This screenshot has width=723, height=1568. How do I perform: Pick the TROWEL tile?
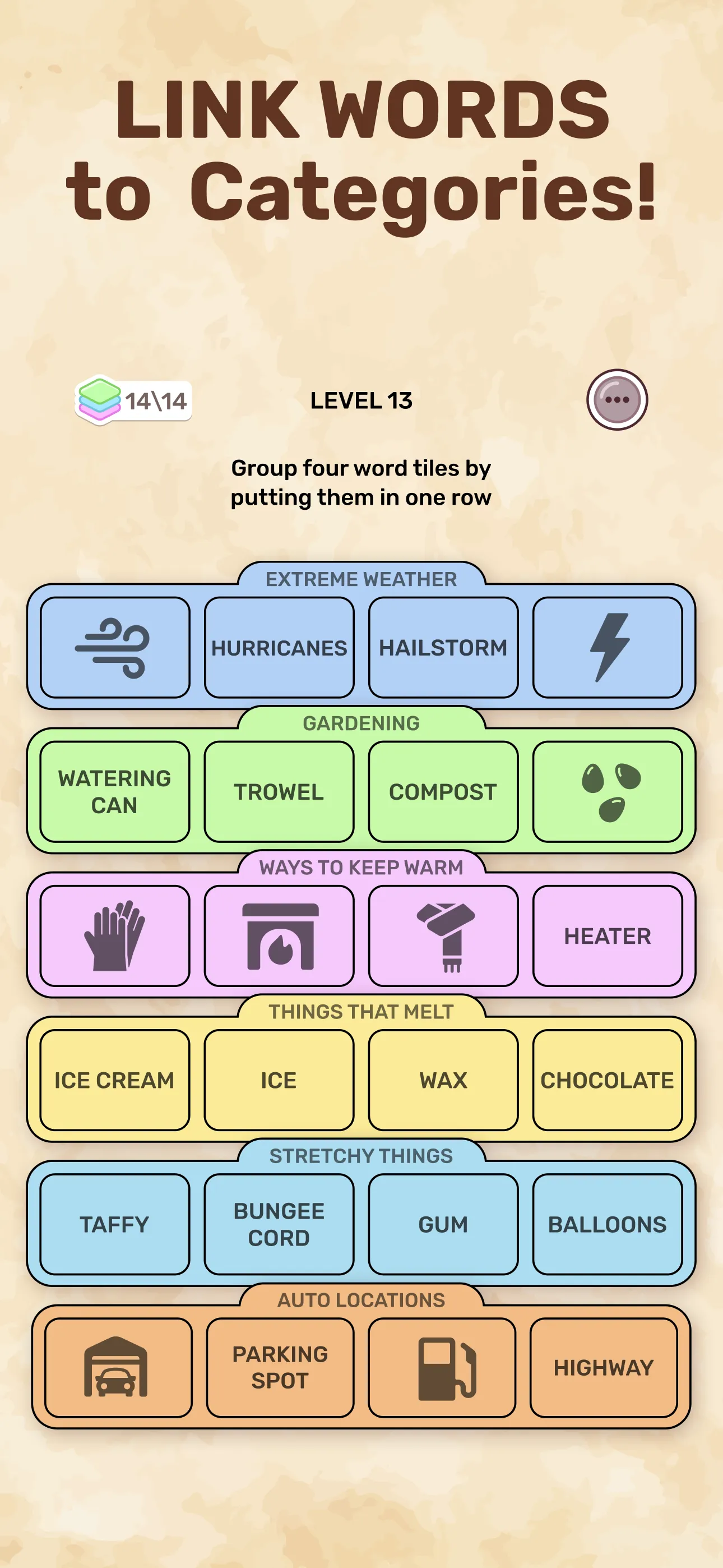point(279,791)
